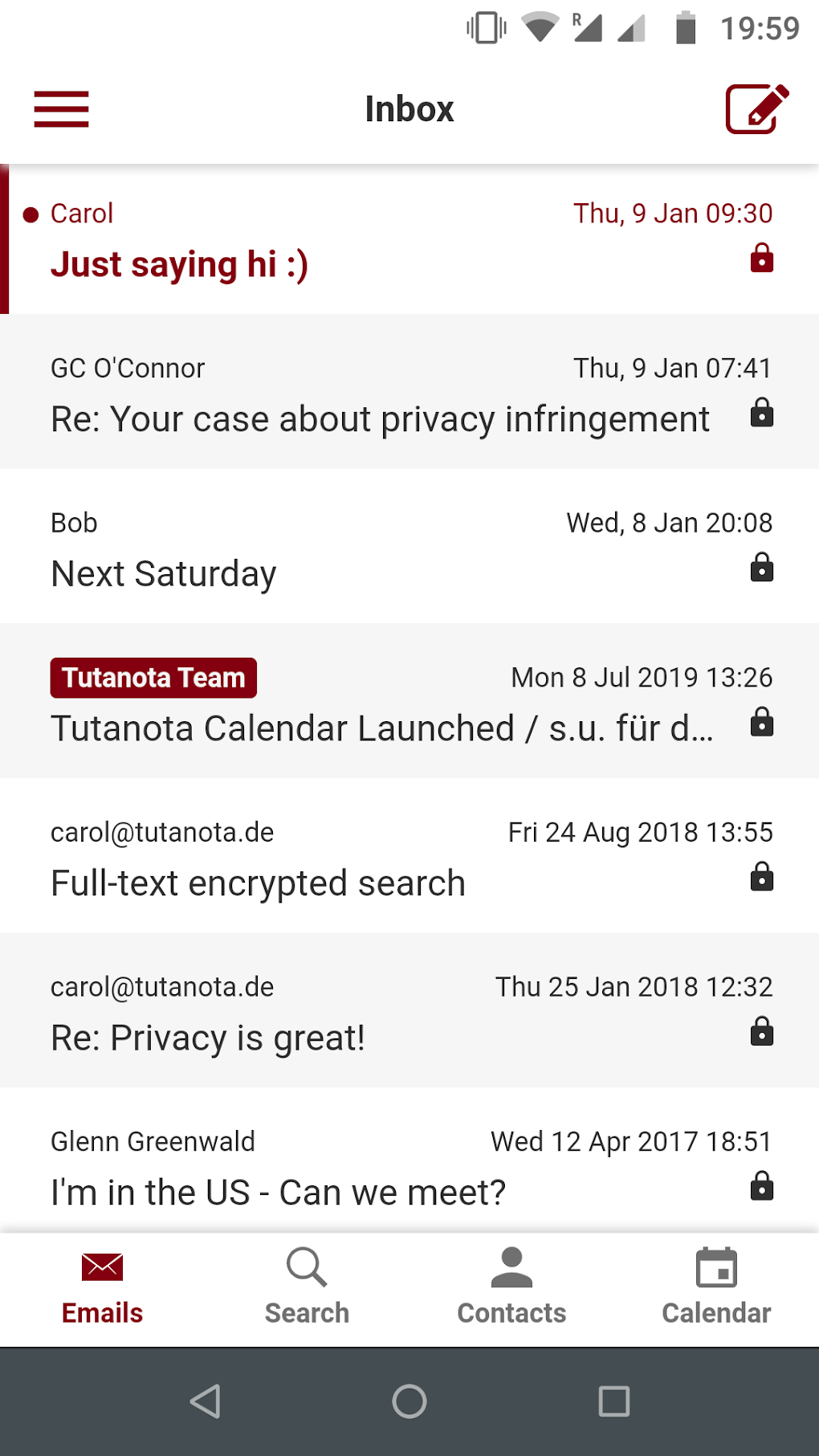Click the Tutanota Team sender badge
819x1456 pixels.
click(153, 677)
